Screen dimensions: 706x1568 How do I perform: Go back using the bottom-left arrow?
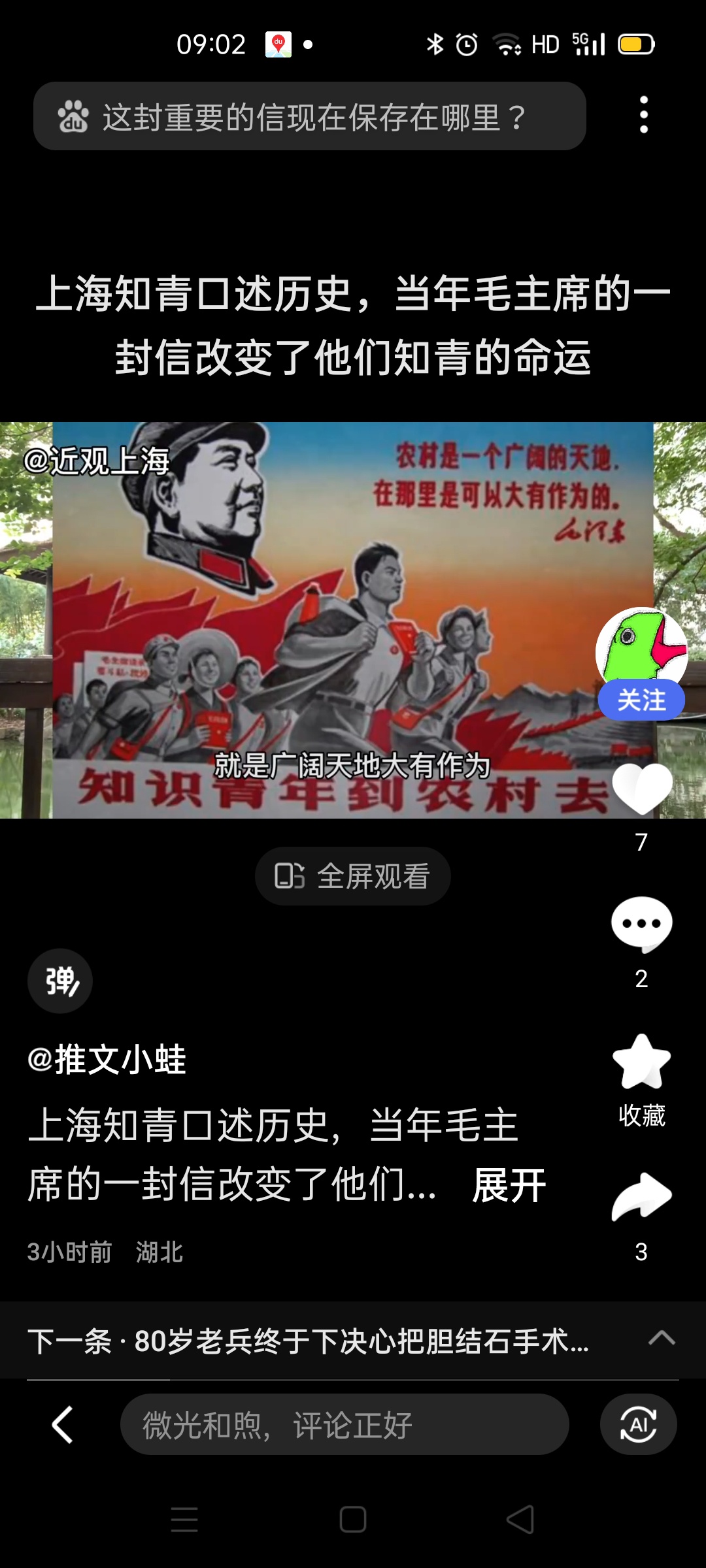[x=63, y=1424]
